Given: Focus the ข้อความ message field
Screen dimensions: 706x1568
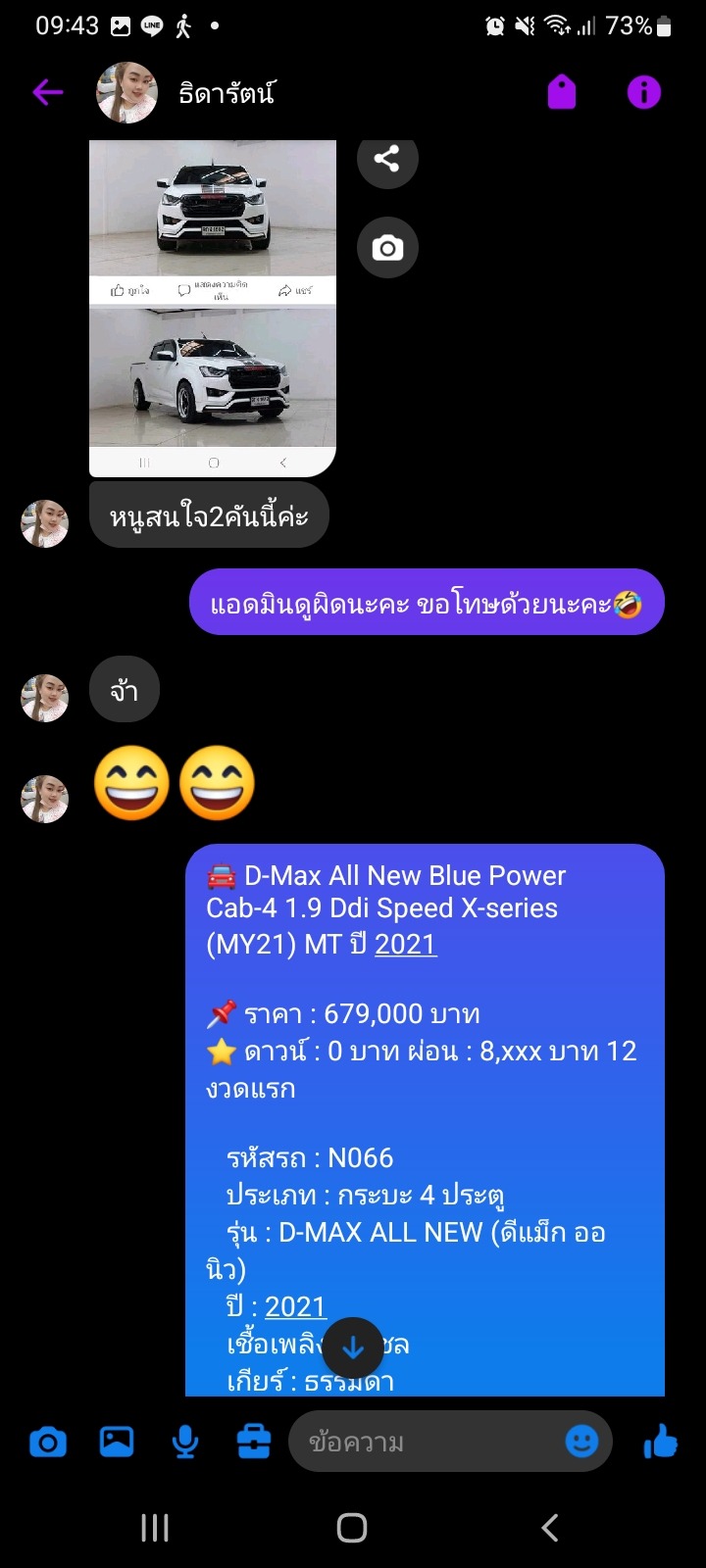Looking at the screenshot, I should [427, 1442].
